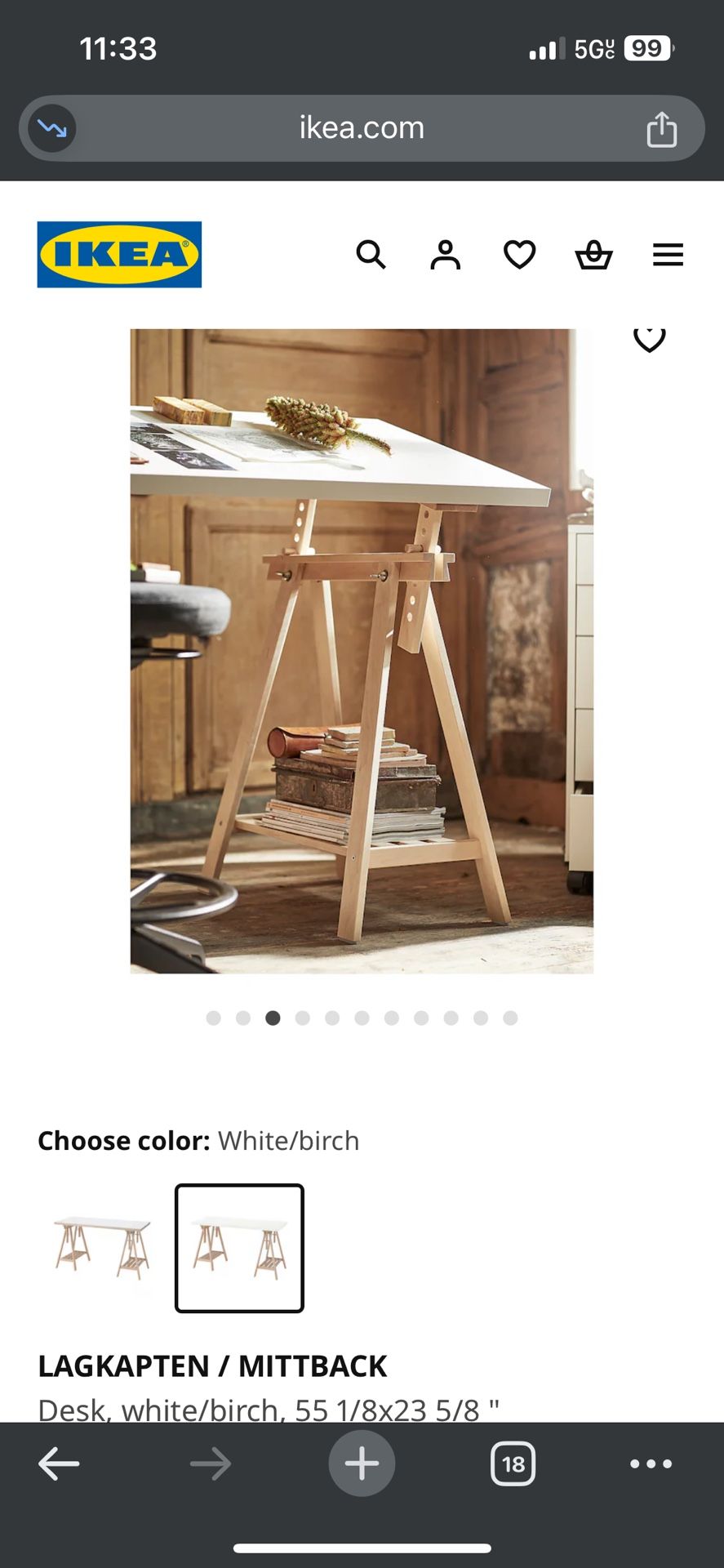This screenshot has width=724, height=1568.
Task: Open the browser three-dot menu
Action: 651,1463
